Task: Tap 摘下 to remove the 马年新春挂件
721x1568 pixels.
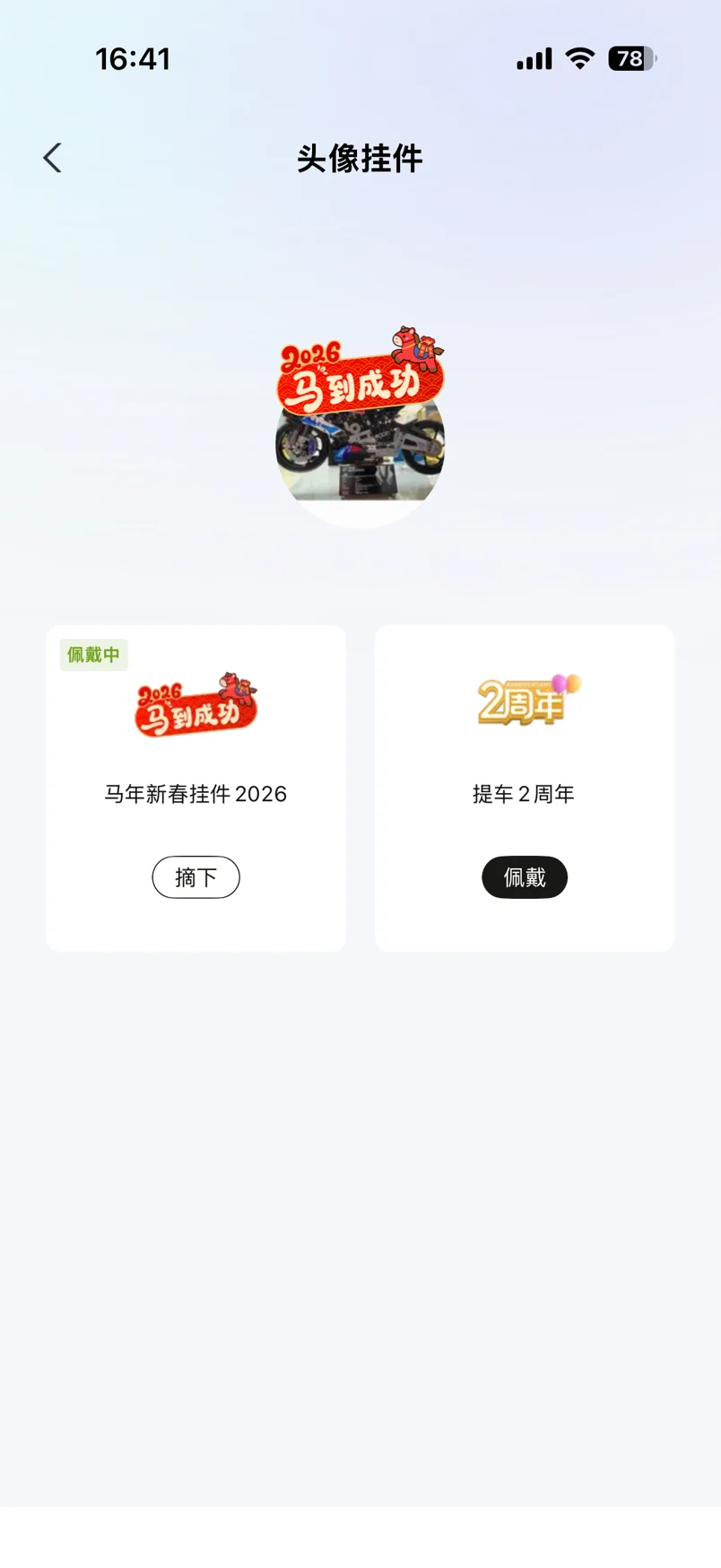Action: pos(195,876)
